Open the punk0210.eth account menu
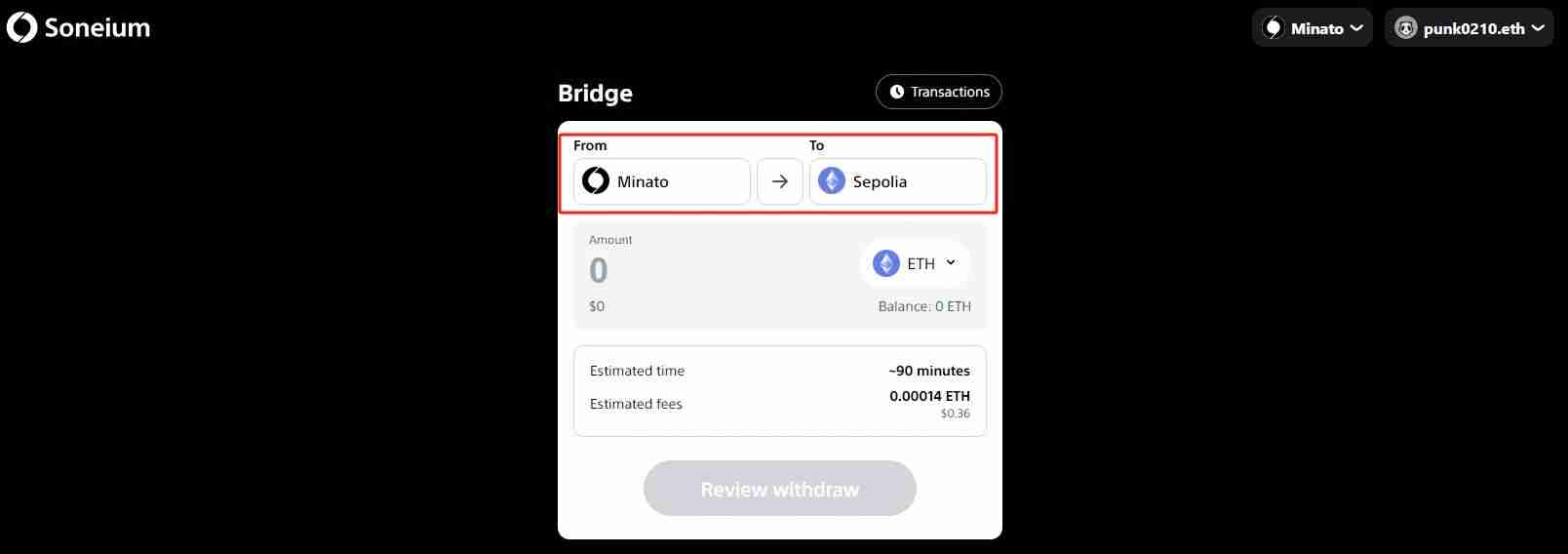 [x=1469, y=28]
